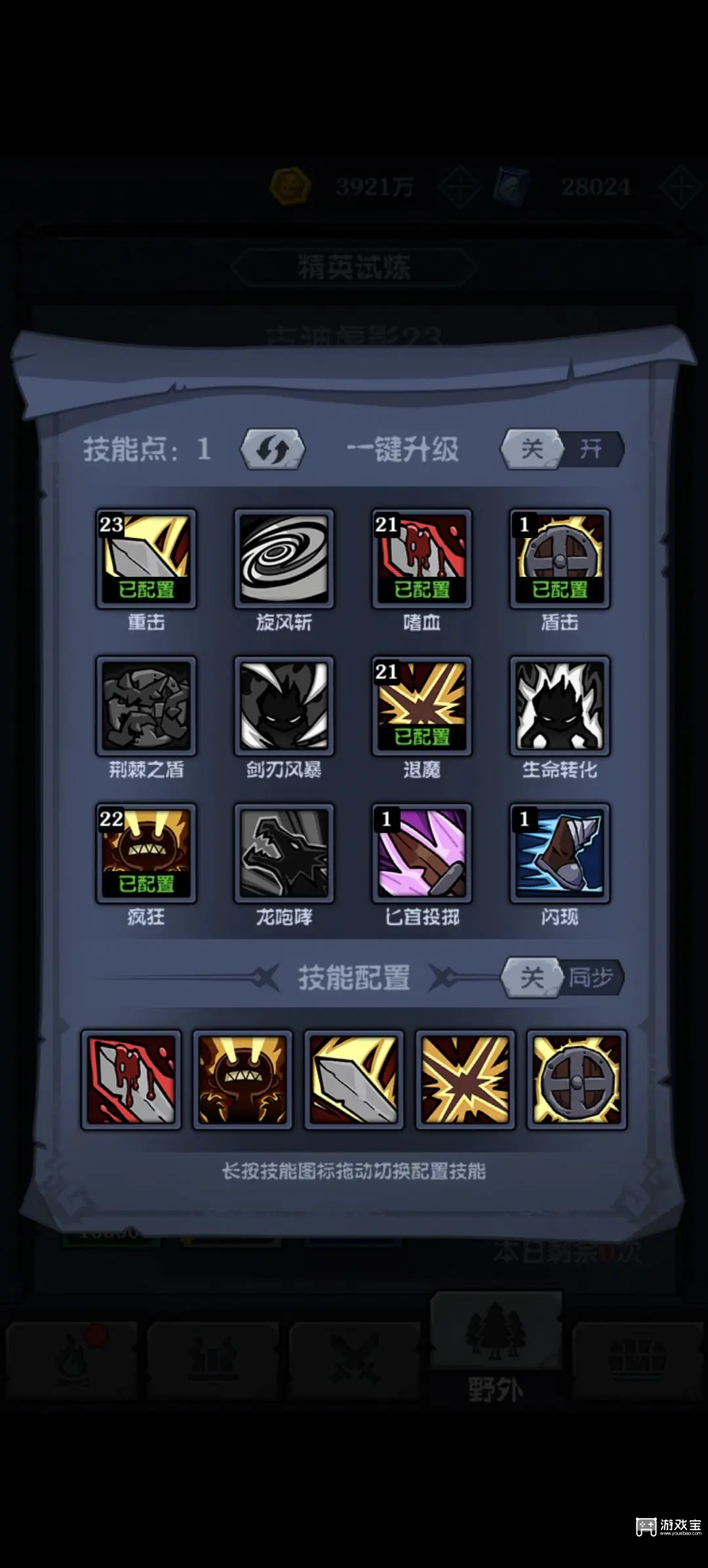Select the 重击 skill
The width and height of the screenshot is (708, 1568).
[x=146, y=559]
